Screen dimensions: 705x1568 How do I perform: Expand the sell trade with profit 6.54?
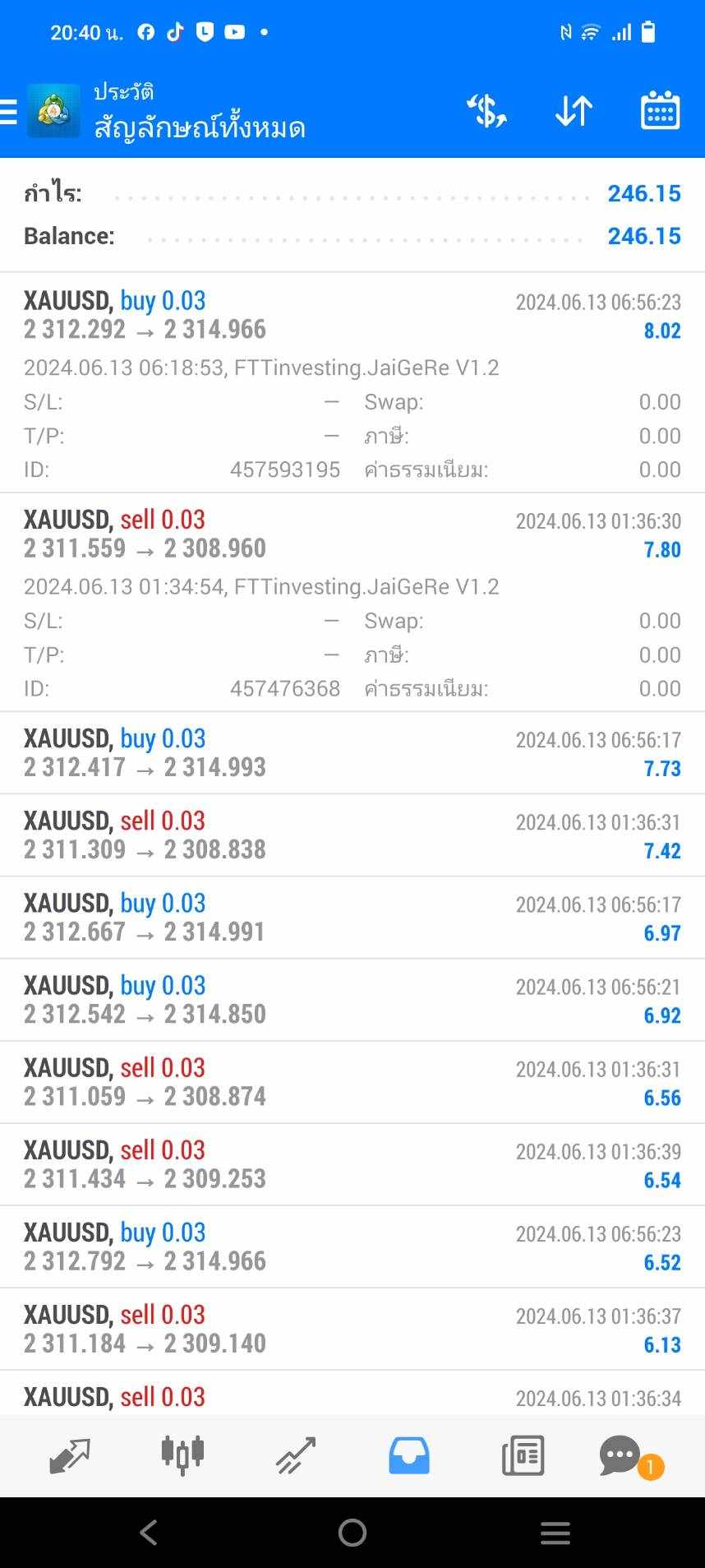click(x=352, y=1164)
